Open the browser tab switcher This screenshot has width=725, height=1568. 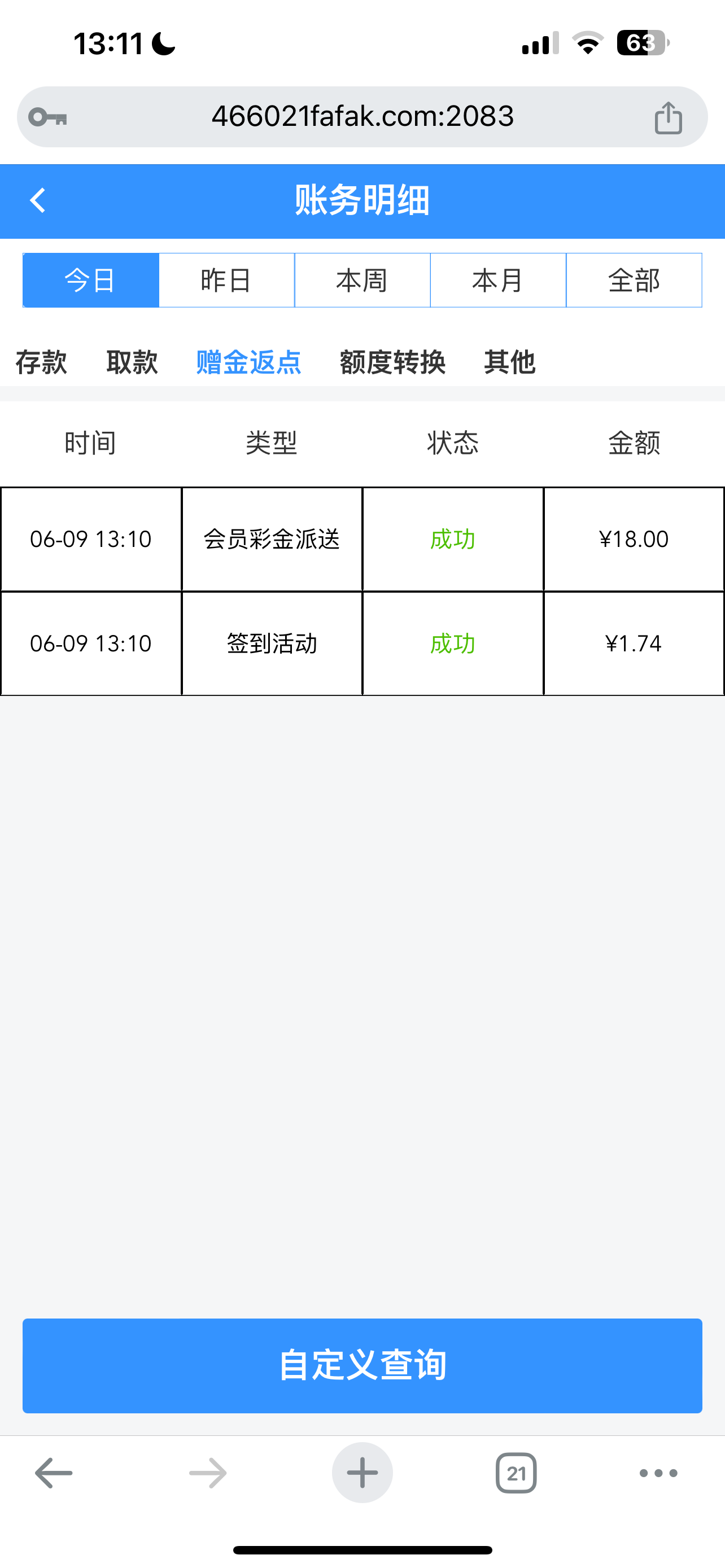tap(516, 1473)
